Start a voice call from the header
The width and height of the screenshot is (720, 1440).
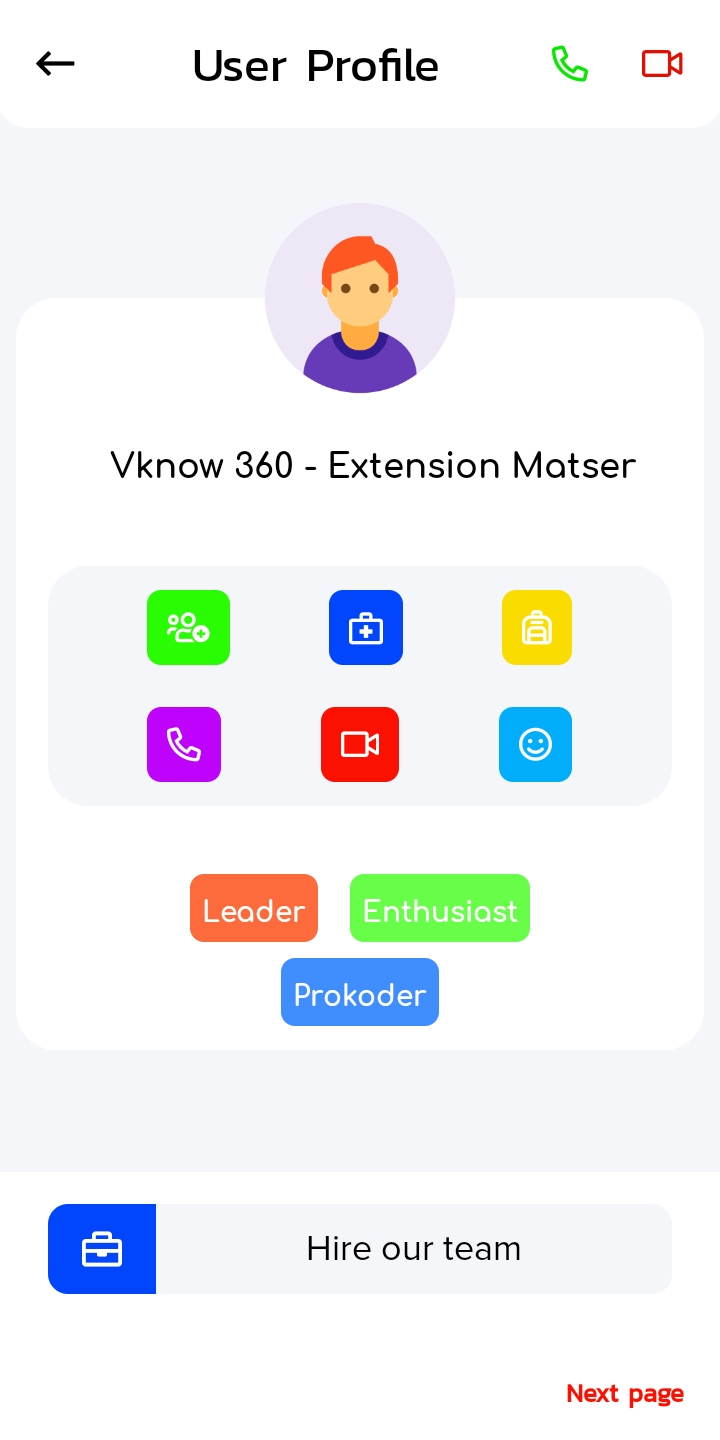(569, 64)
